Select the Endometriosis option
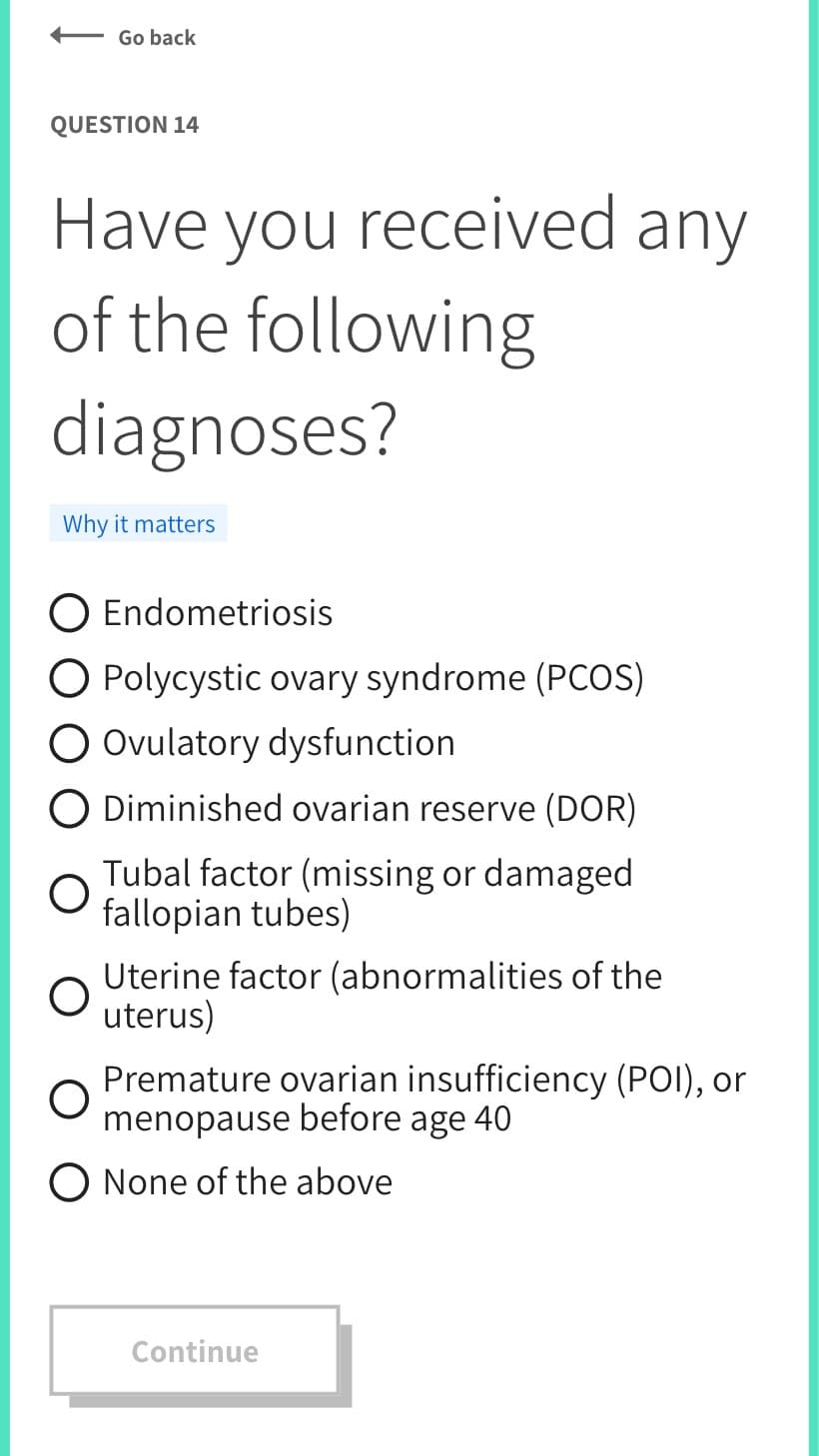 click(192, 612)
